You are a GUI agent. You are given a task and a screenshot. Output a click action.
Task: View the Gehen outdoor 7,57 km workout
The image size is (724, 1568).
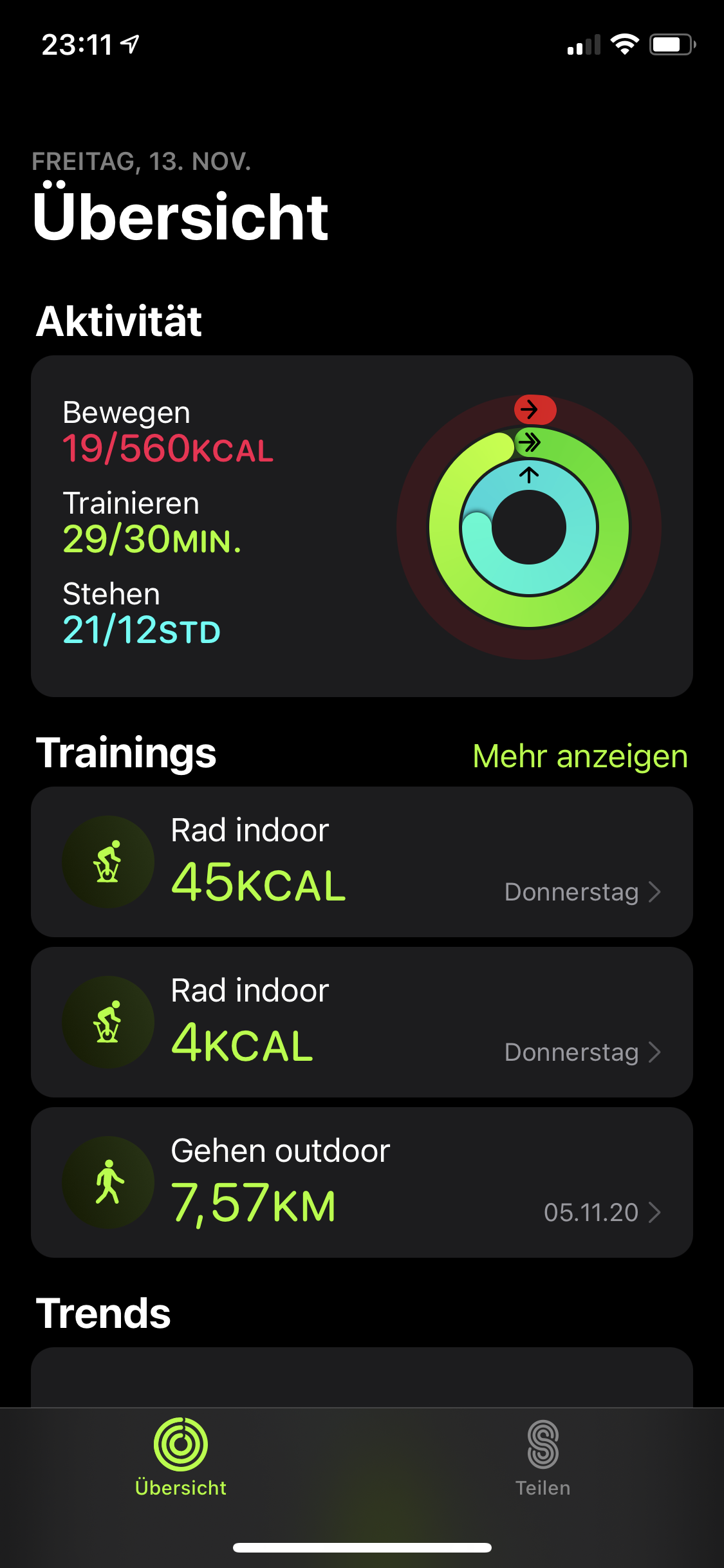pos(362,1182)
